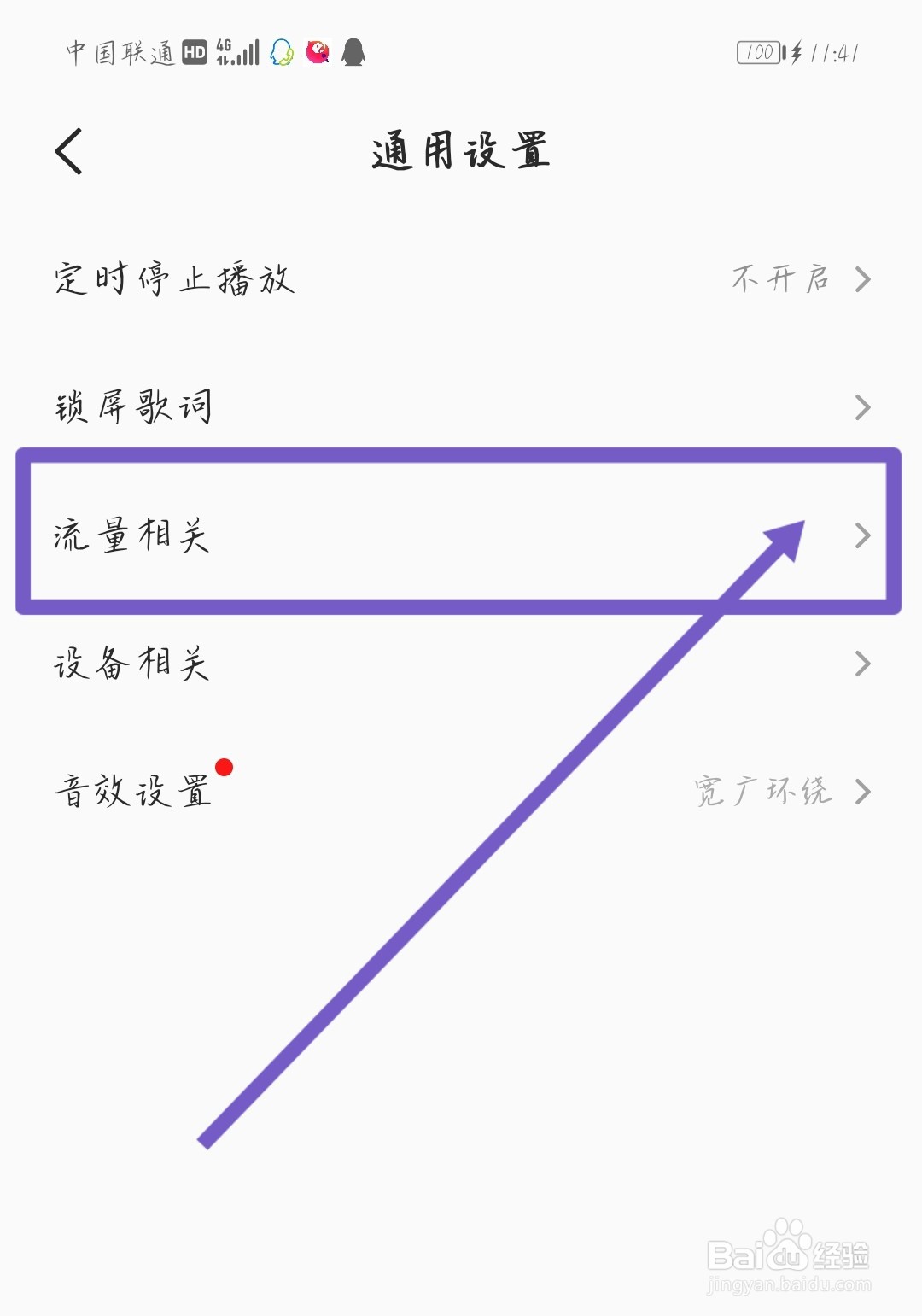Click the charging battery icon
This screenshot has width=922, height=1316.
(764, 52)
